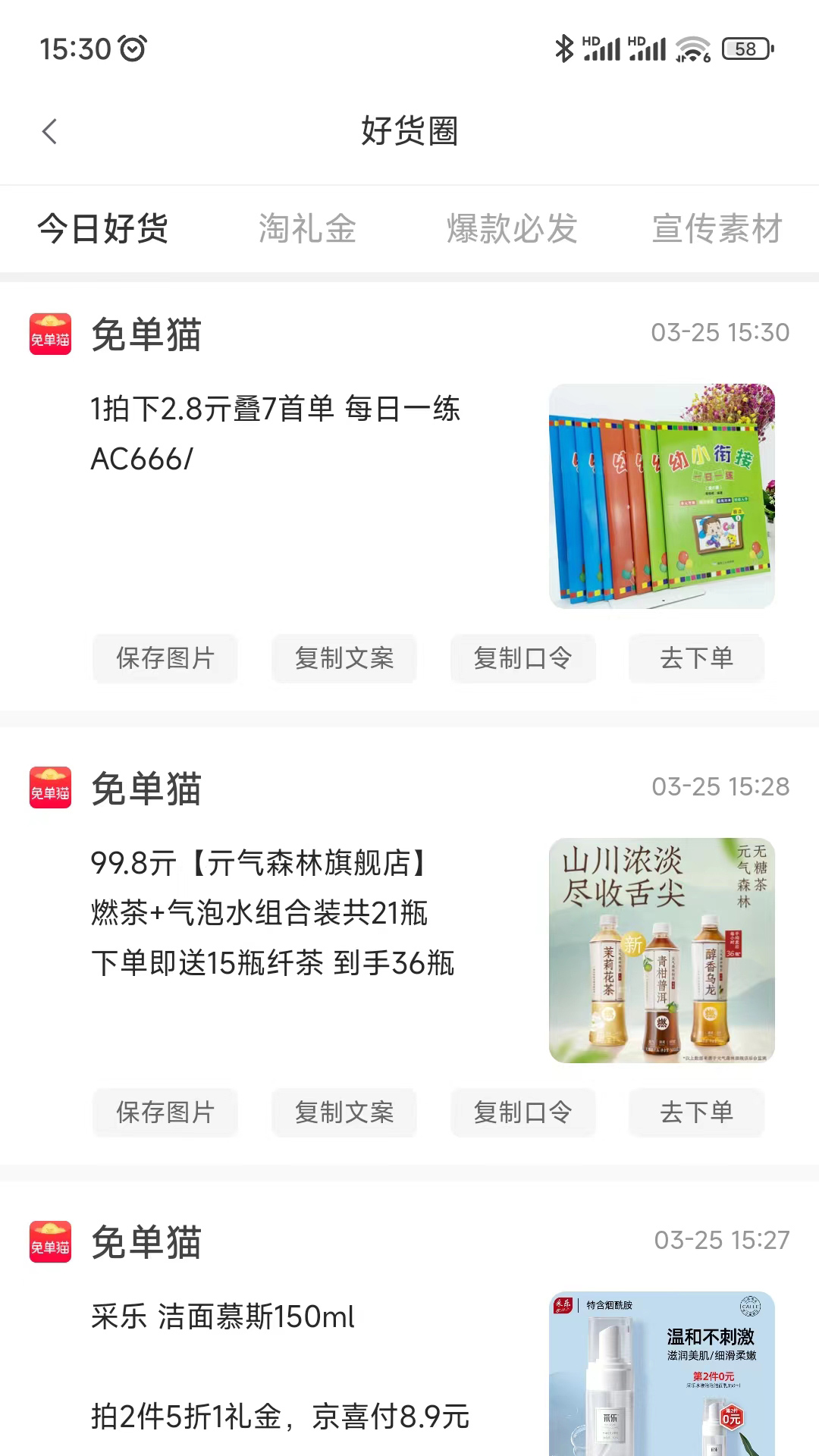The image size is (819, 1456).
Task: Tap 去下单 under the first post
Action: [x=696, y=659]
